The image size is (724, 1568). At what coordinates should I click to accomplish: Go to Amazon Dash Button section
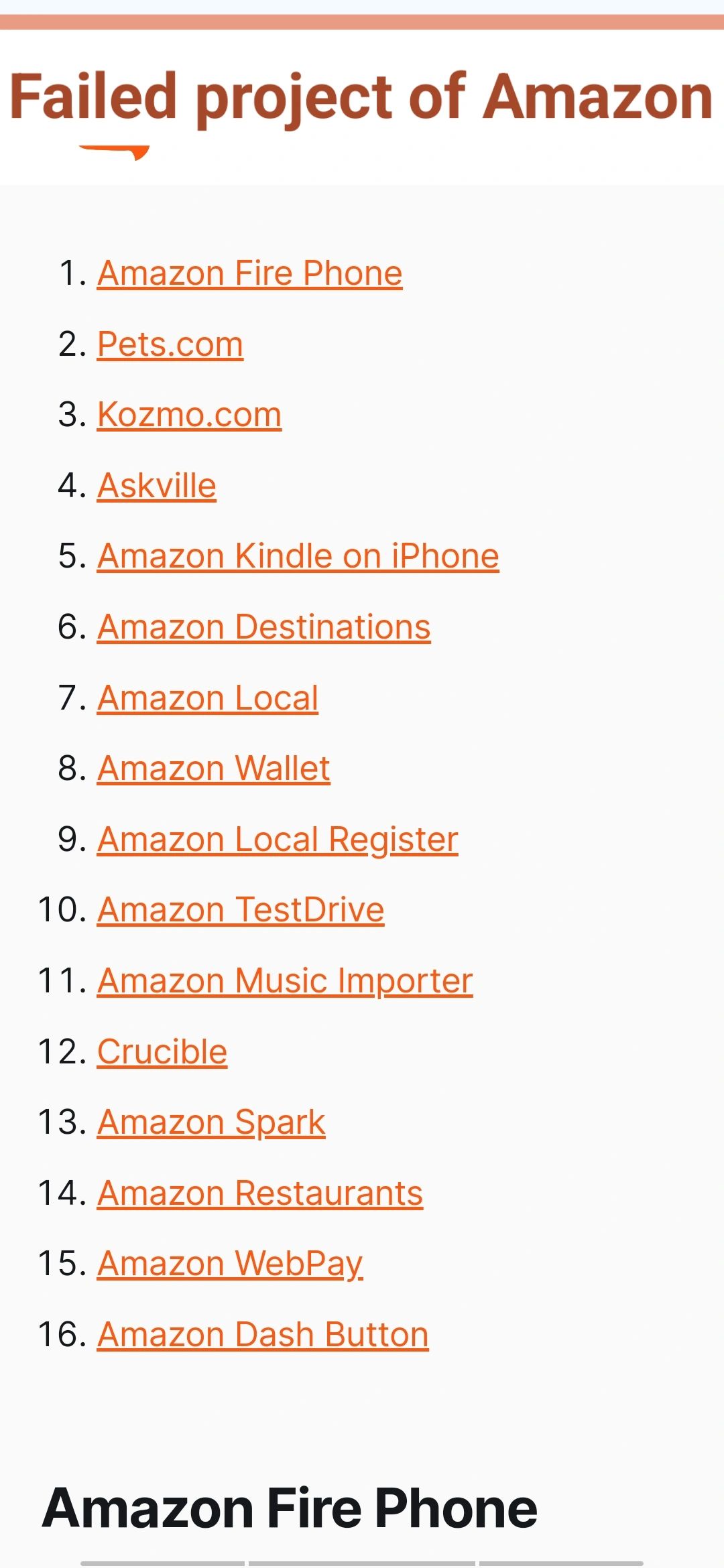click(263, 1335)
